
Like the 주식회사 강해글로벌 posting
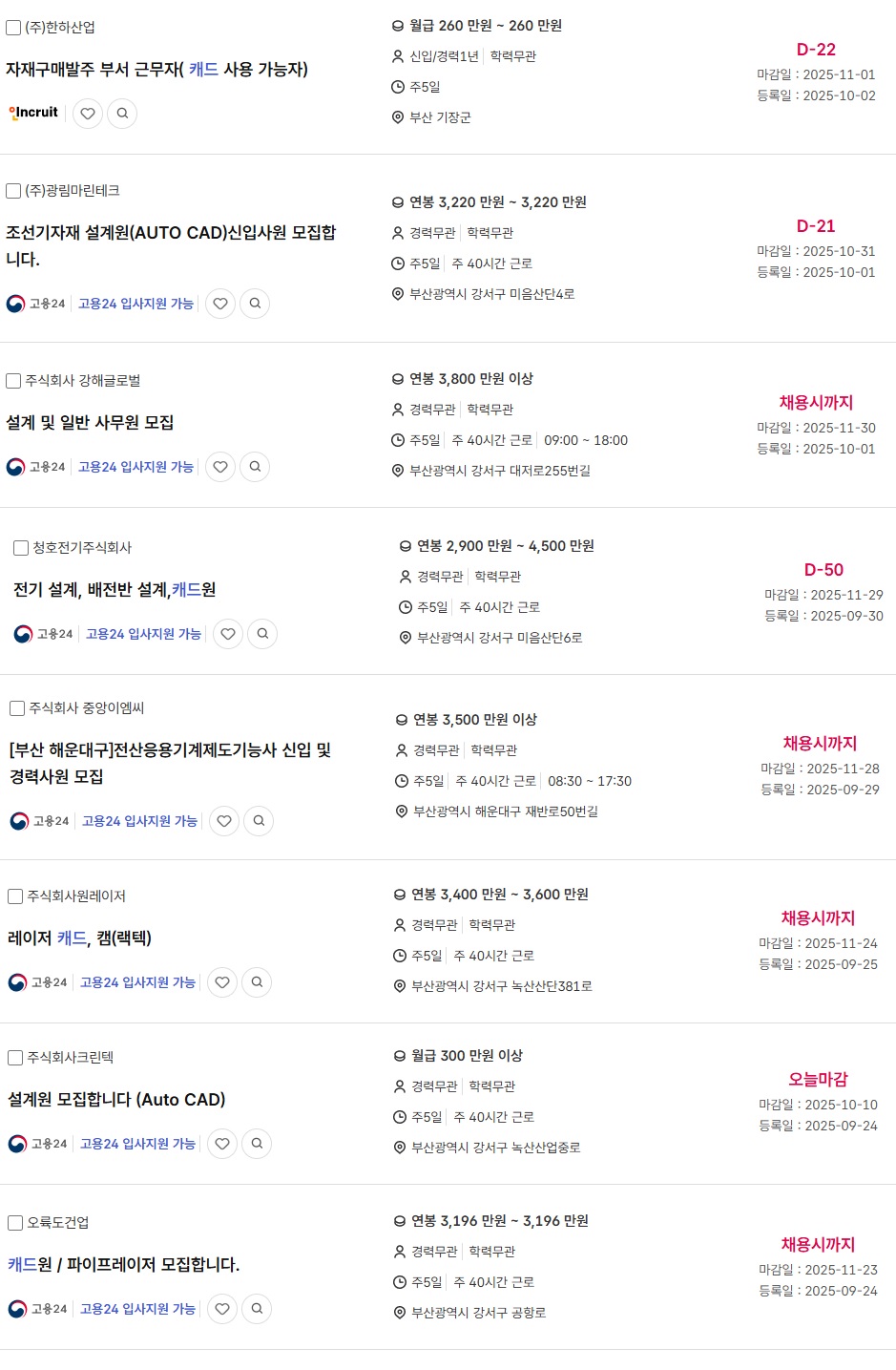click(220, 467)
